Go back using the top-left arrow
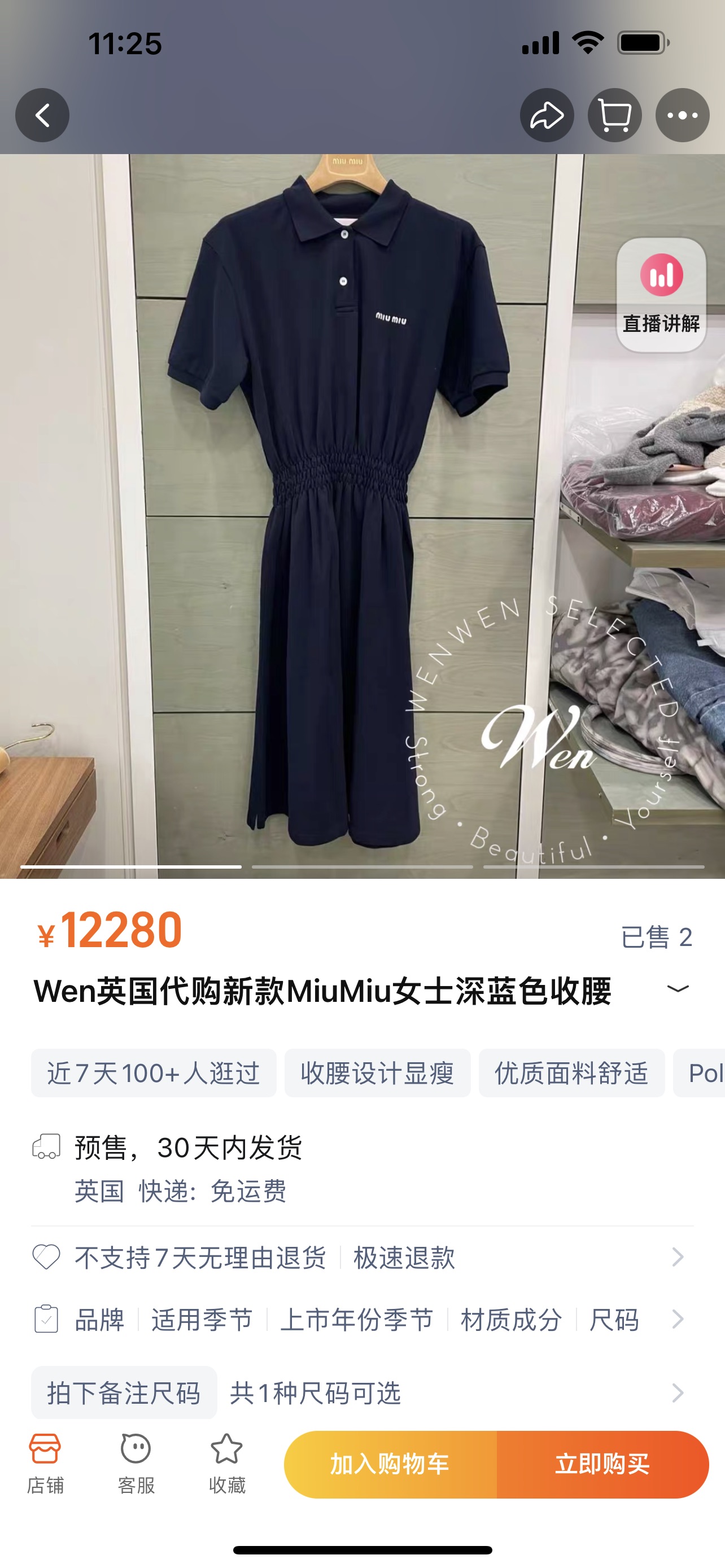725x1568 pixels. 42,116
